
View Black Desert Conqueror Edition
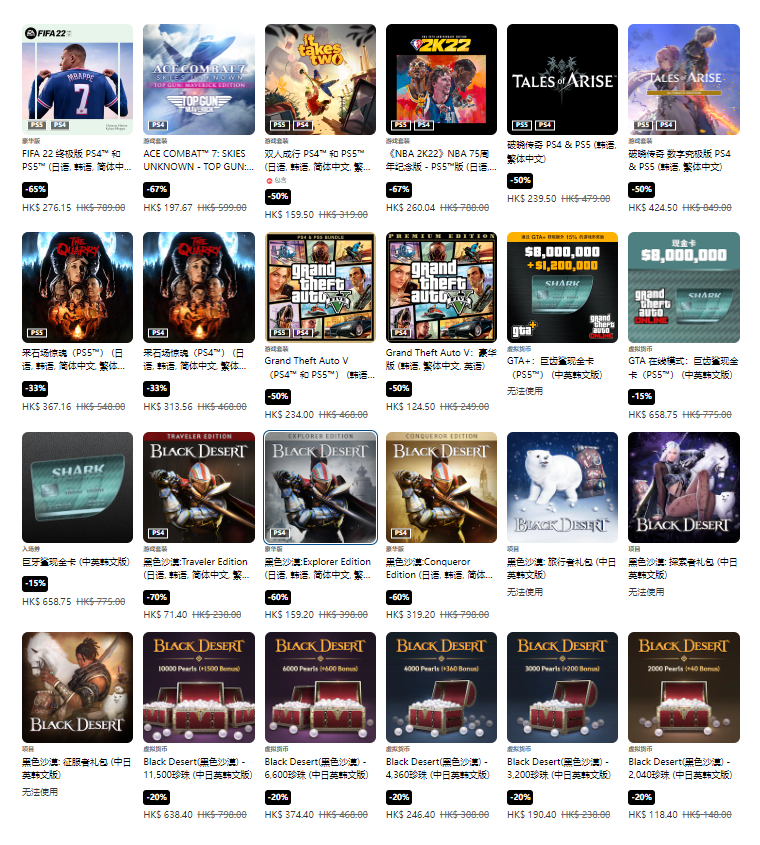coord(441,487)
